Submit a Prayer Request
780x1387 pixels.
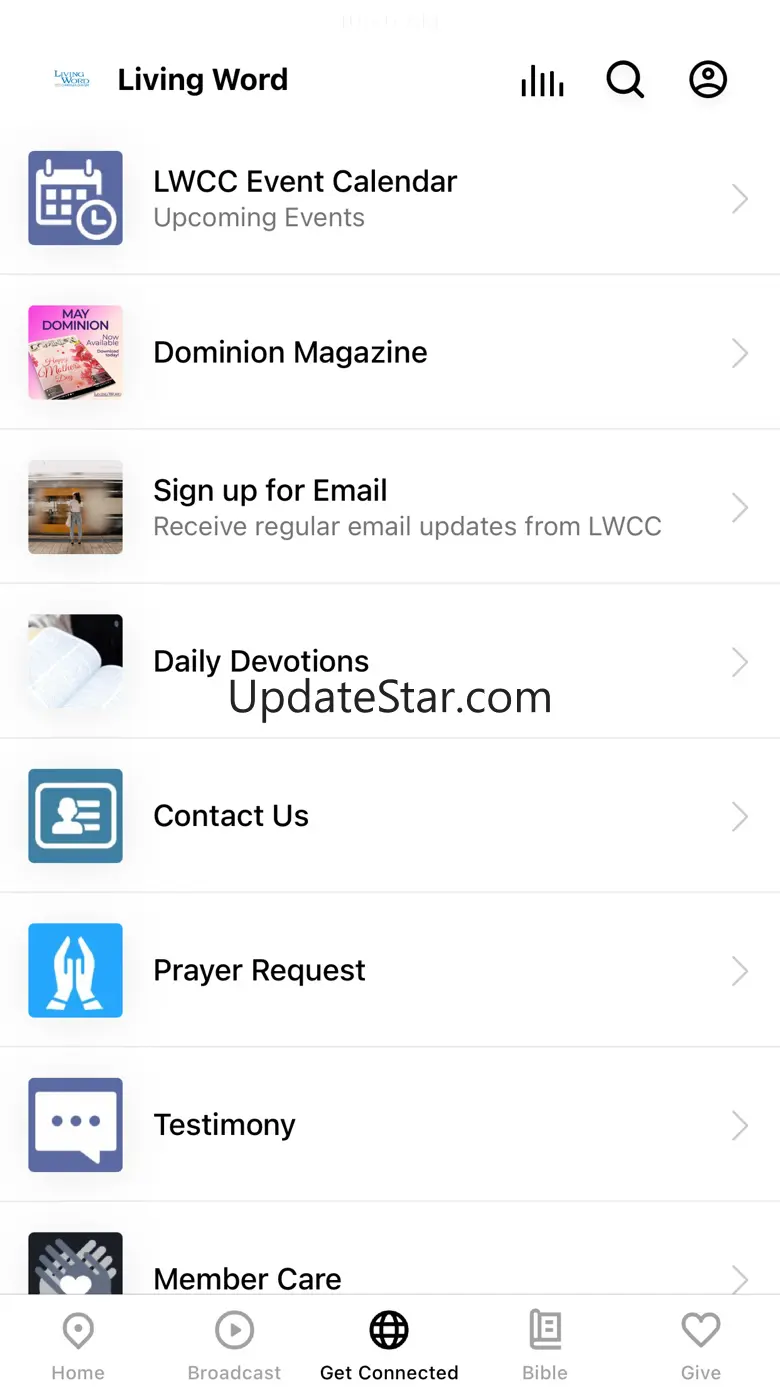pyautogui.click(x=390, y=970)
